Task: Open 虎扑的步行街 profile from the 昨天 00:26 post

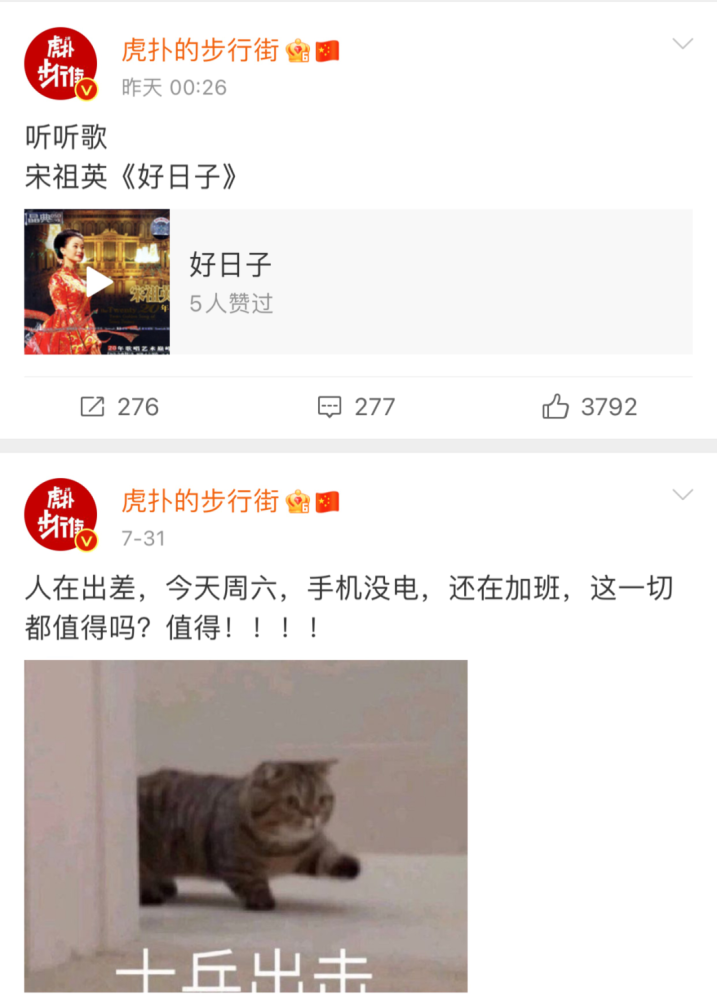Action: coord(200,50)
